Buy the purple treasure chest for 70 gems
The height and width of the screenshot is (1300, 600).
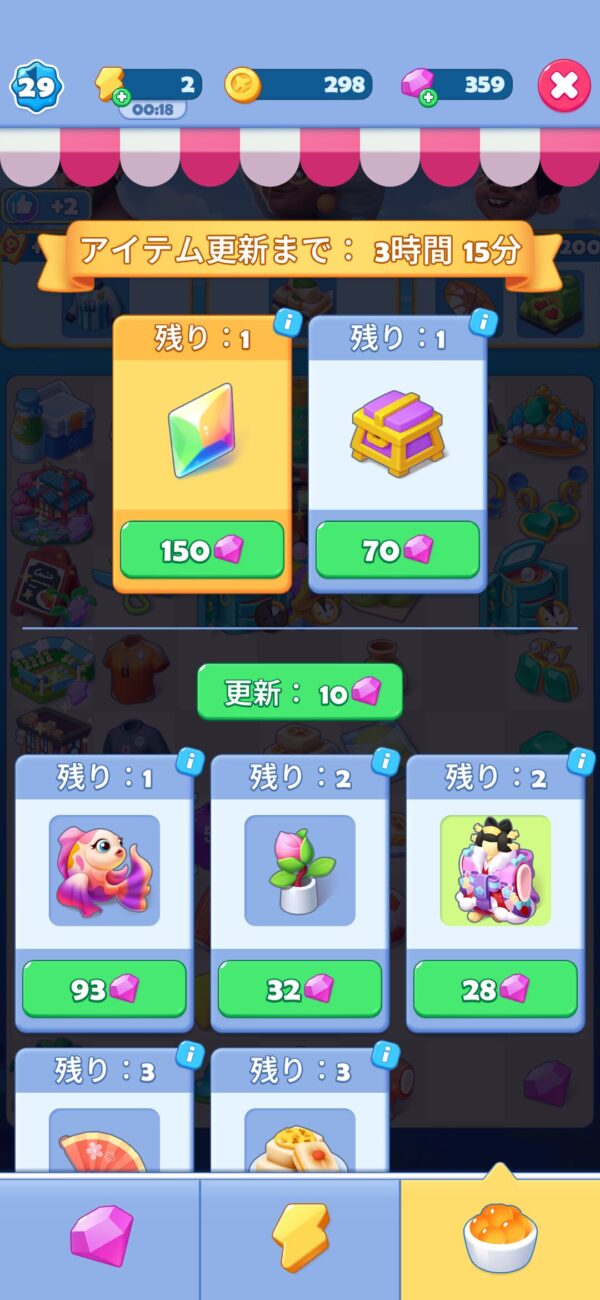pyautogui.click(x=397, y=550)
